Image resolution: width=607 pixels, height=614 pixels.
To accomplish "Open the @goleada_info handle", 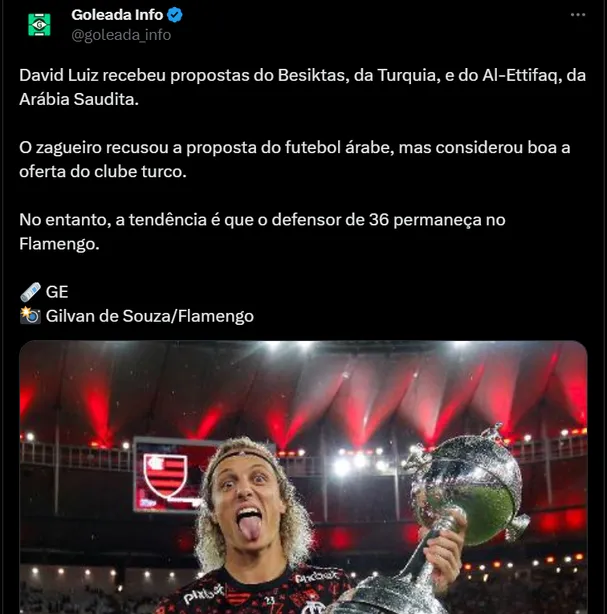I will 121,35.
